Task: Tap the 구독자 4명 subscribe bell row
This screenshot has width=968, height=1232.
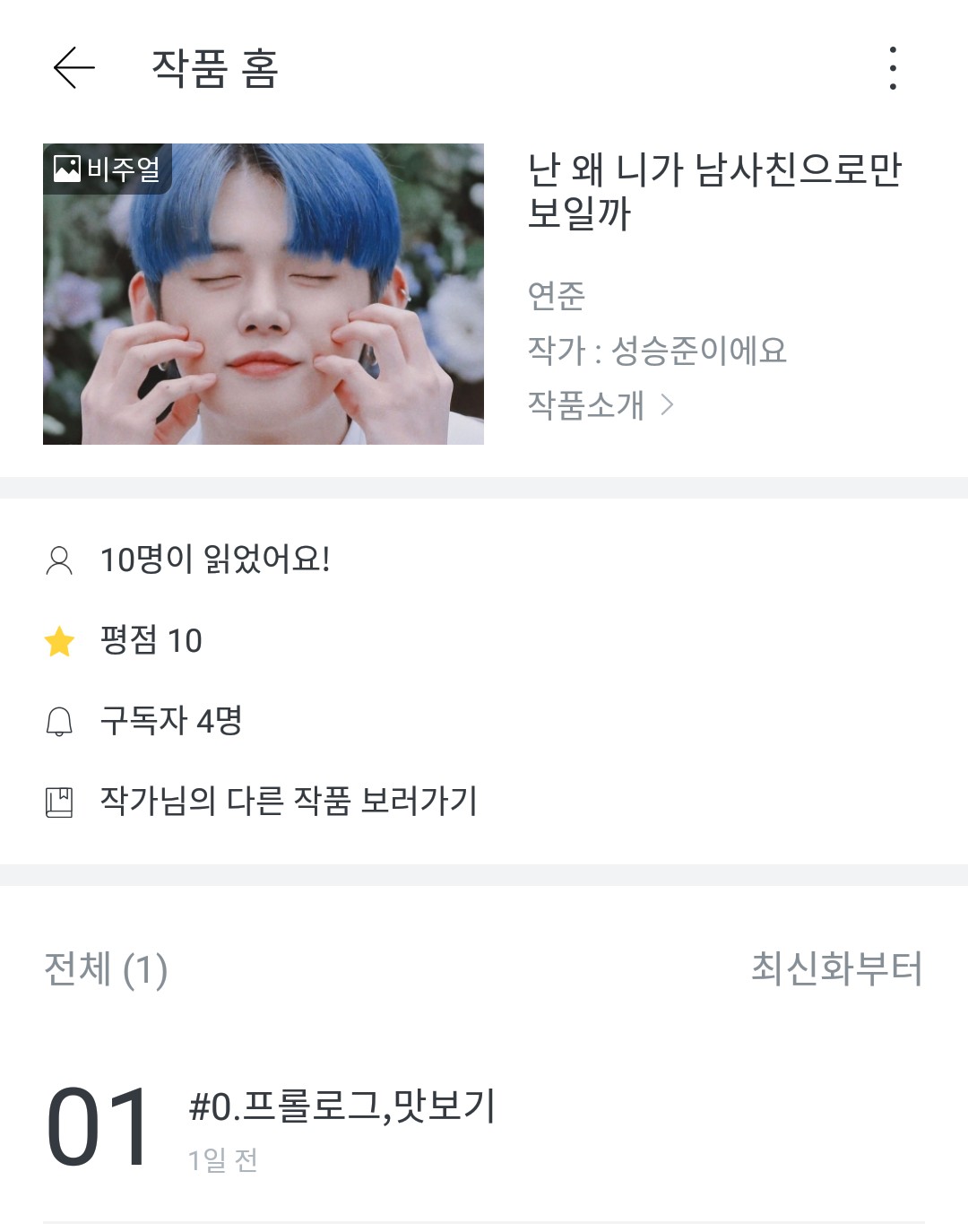Action: click(170, 721)
